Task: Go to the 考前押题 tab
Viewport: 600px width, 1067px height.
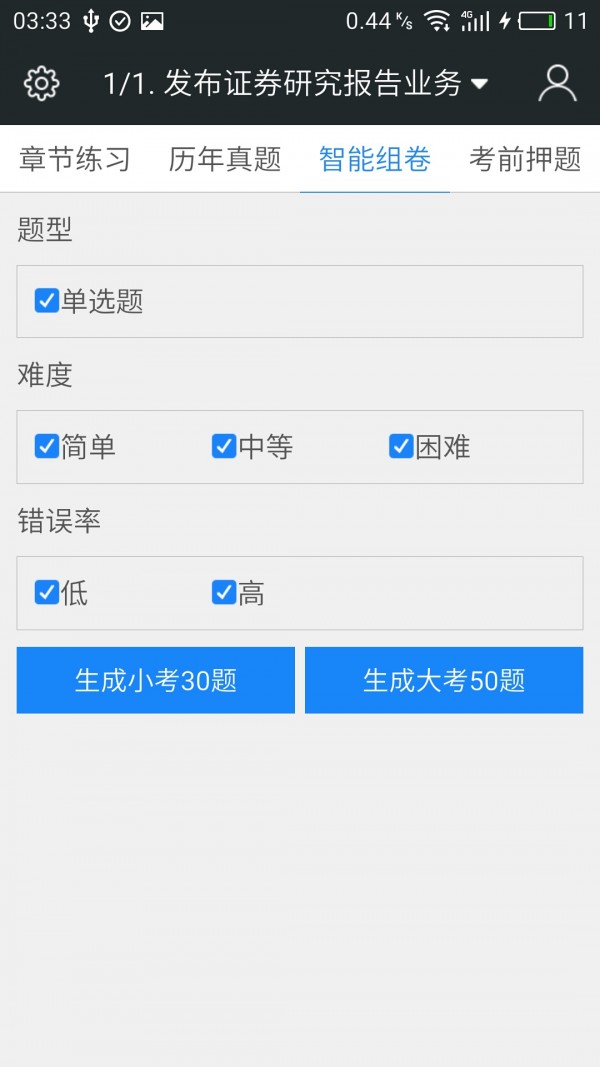Action: click(525, 159)
